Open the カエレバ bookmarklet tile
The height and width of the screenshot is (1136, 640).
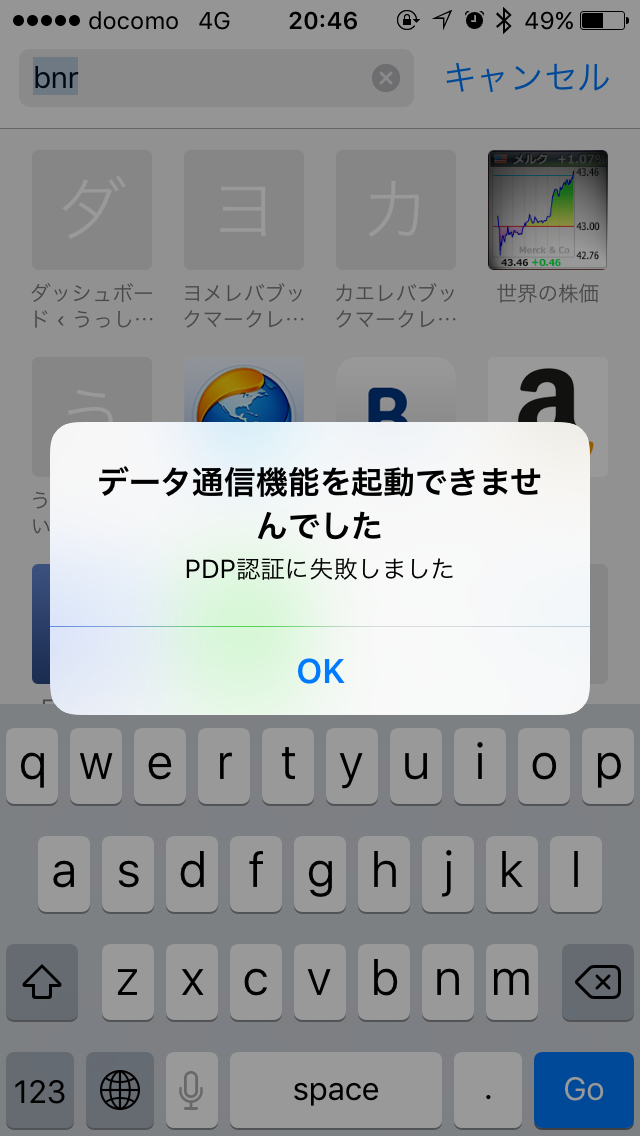point(396,240)
